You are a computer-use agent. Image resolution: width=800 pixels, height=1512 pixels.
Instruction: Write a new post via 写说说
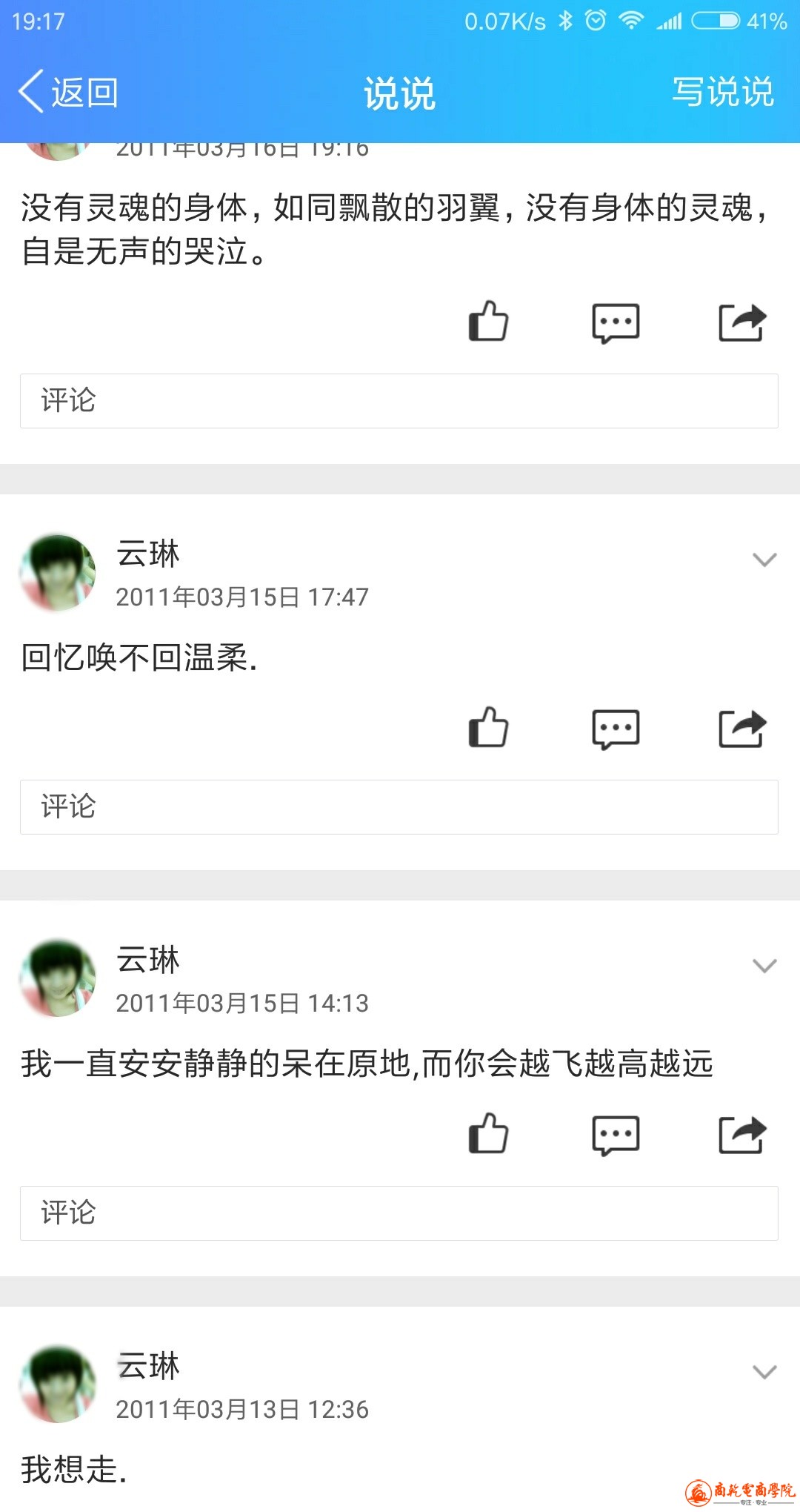pyautogui.click(x=722, y=93)
